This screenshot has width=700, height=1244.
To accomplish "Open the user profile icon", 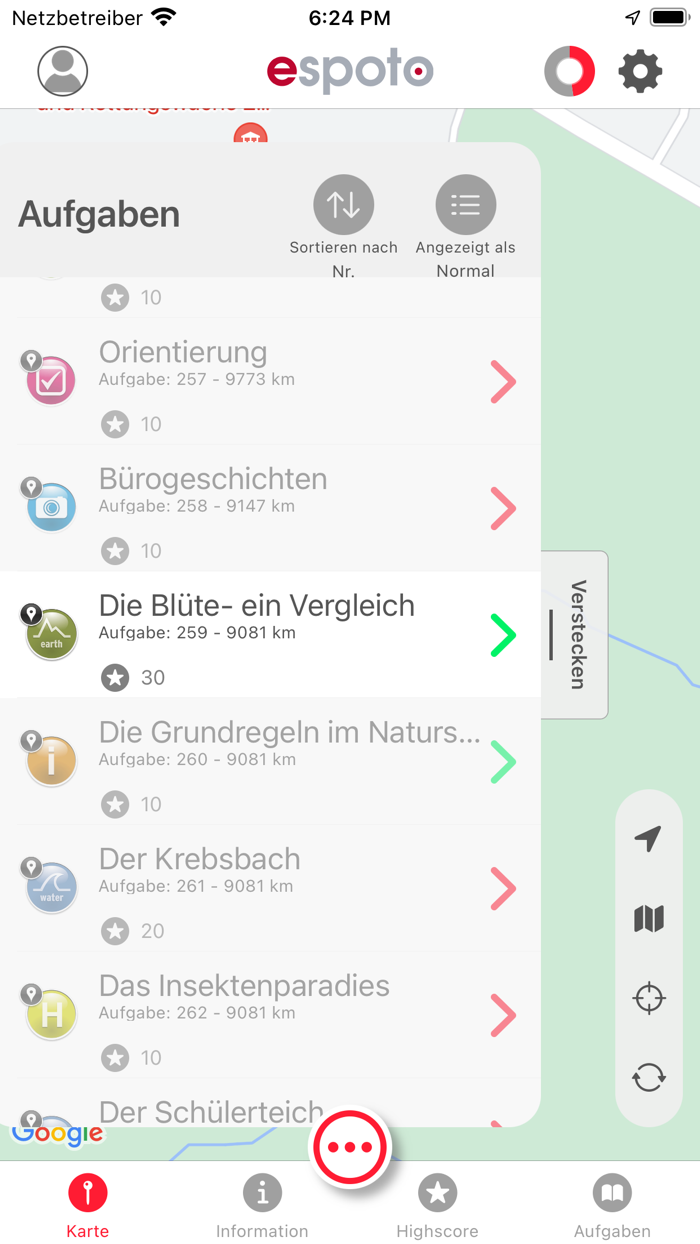I will click(x=63, y=71).
